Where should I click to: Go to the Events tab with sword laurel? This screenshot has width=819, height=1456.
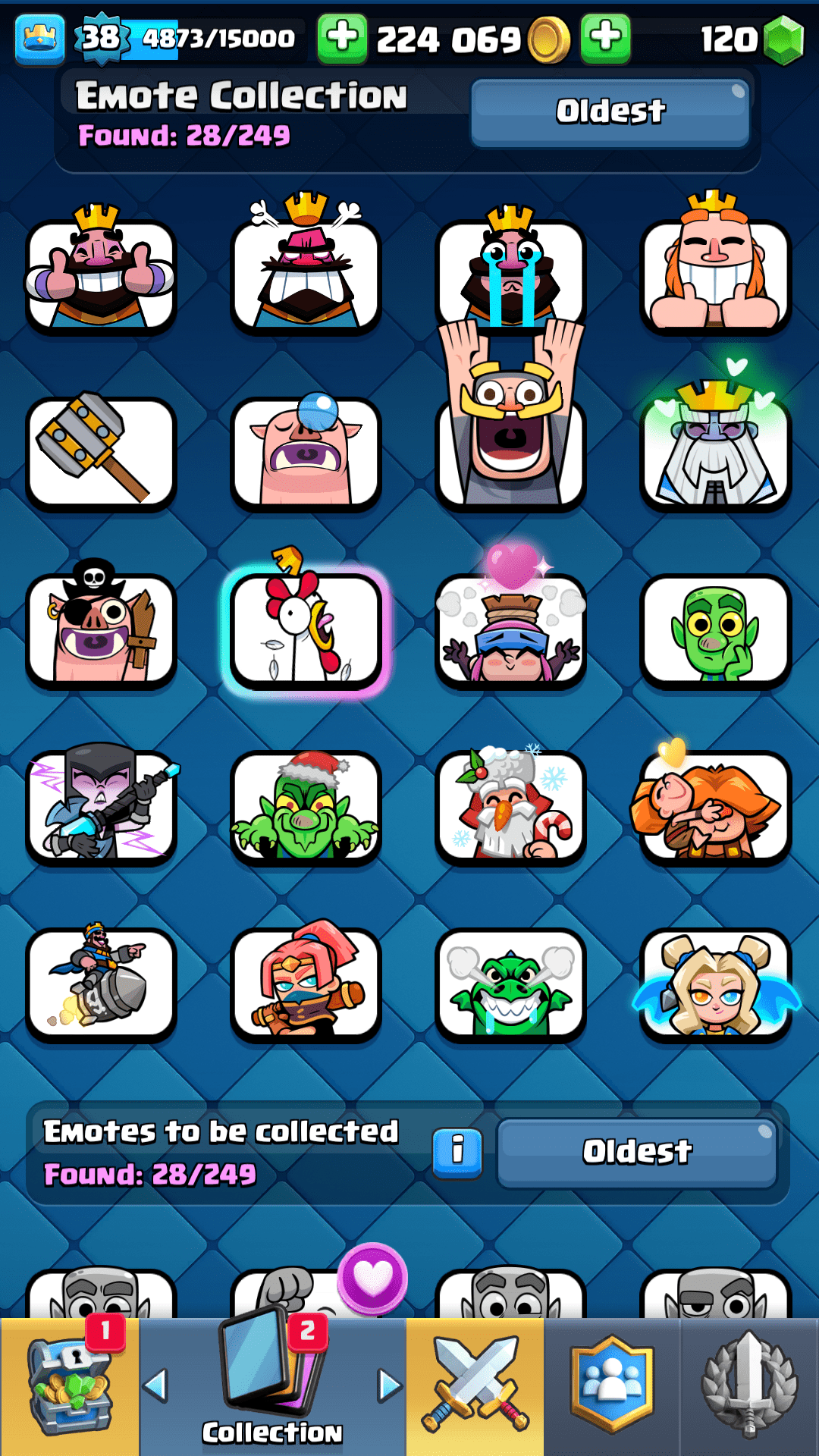tap(749, 1388)
